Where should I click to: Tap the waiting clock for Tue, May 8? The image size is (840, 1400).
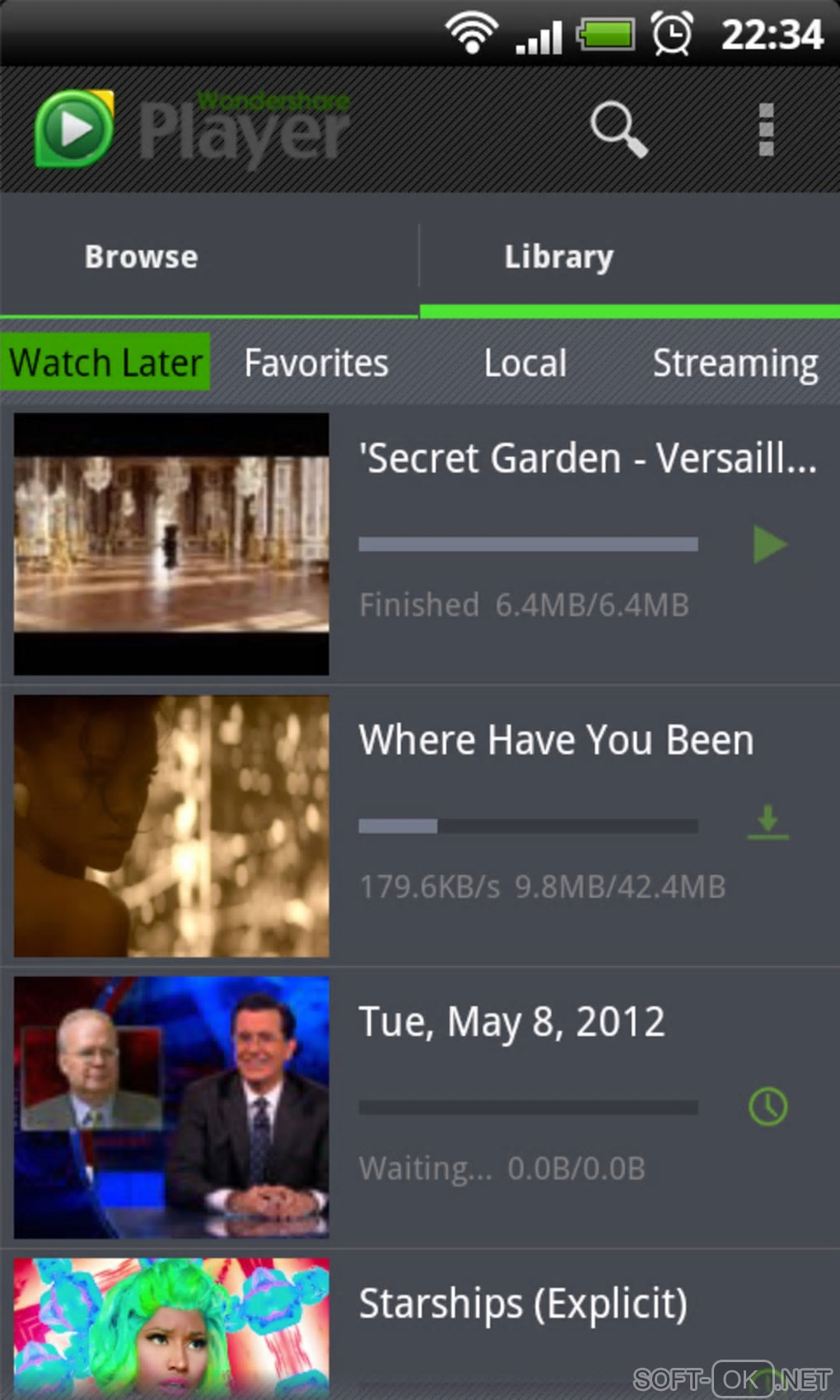tap(768, 1106)
